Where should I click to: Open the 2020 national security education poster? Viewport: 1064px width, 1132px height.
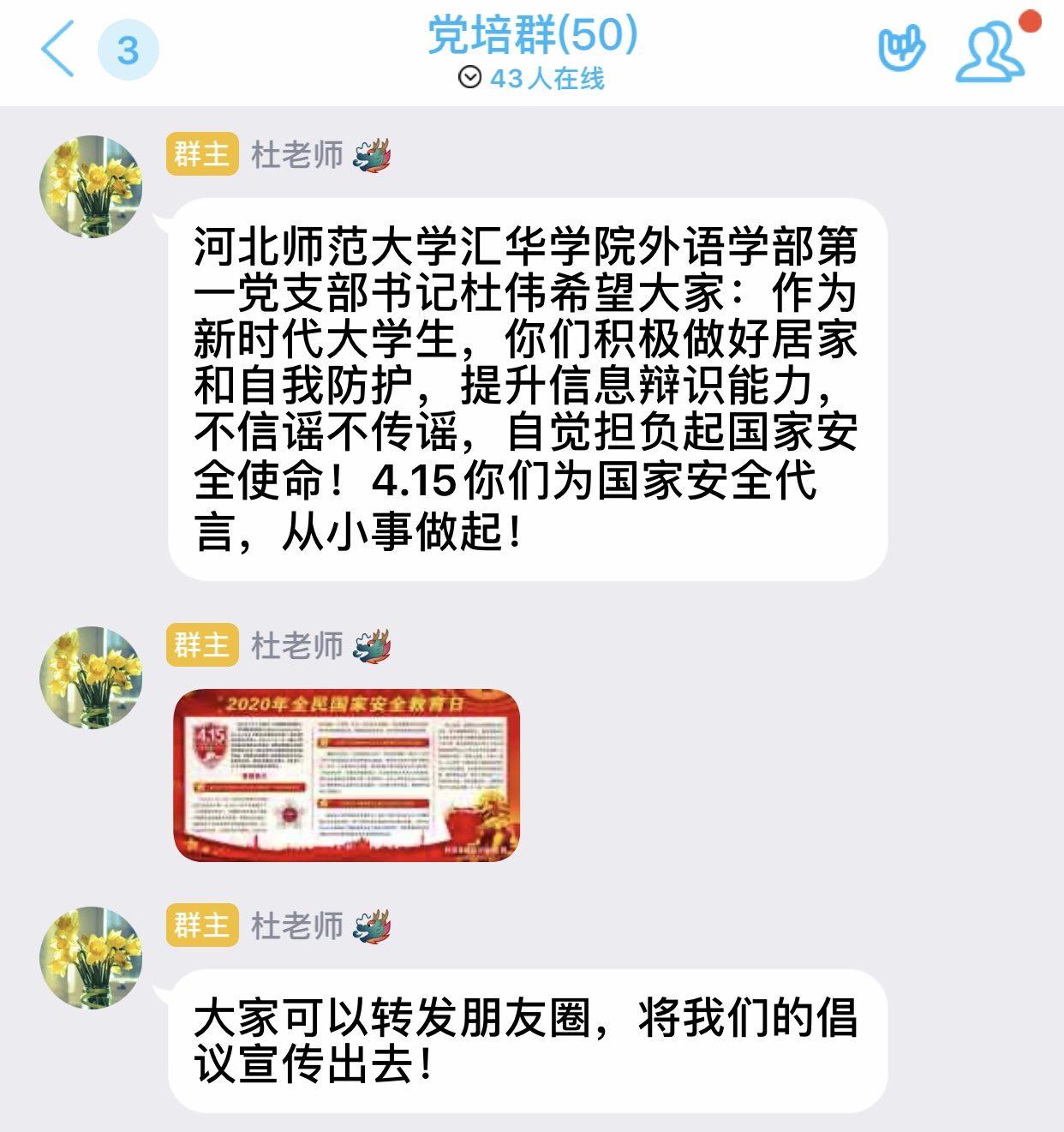point(347,776)
